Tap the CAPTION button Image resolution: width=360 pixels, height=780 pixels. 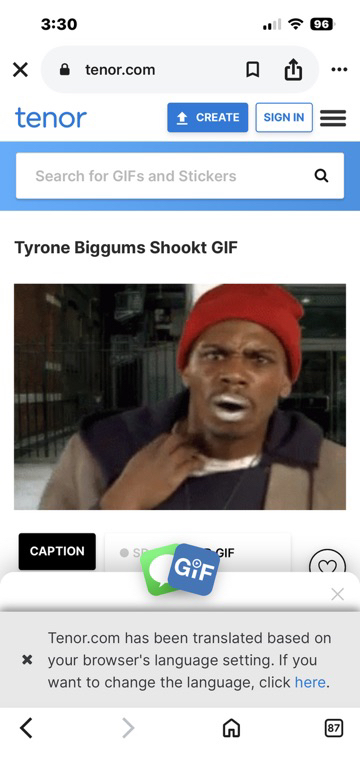(57, 551)
